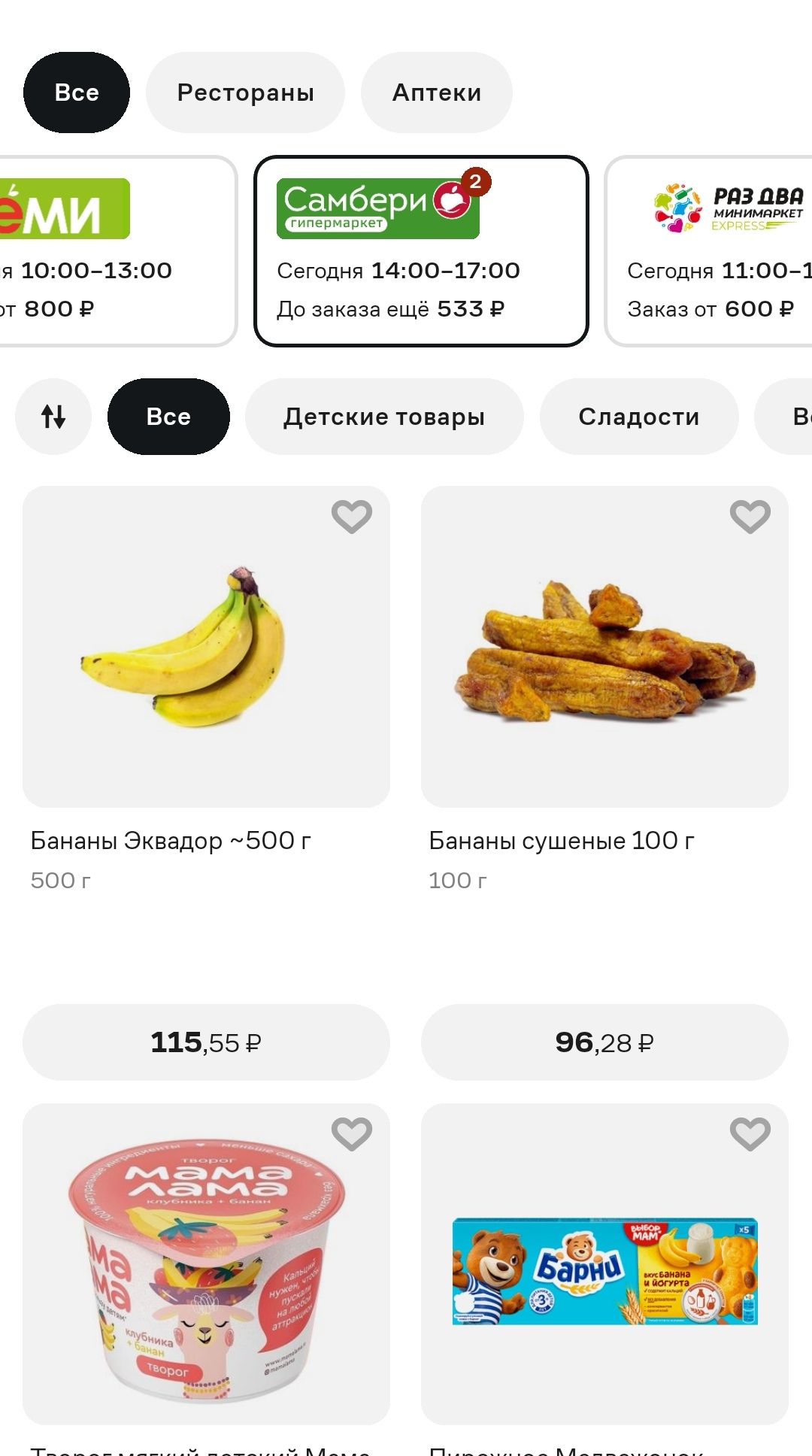Favorite the Мама Лама творог
812x1456 pixels.
coord(352,1134)
